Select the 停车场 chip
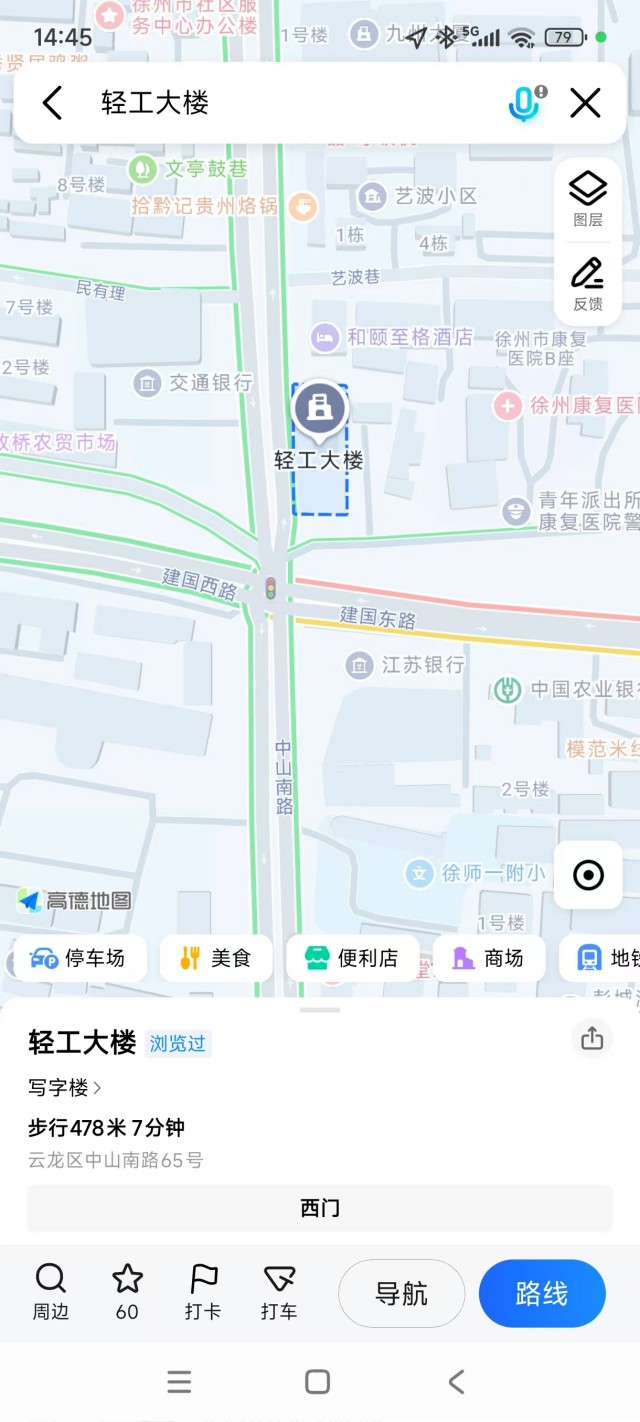The width and height of the screenshot is (640, 1422). coord(80,959)
